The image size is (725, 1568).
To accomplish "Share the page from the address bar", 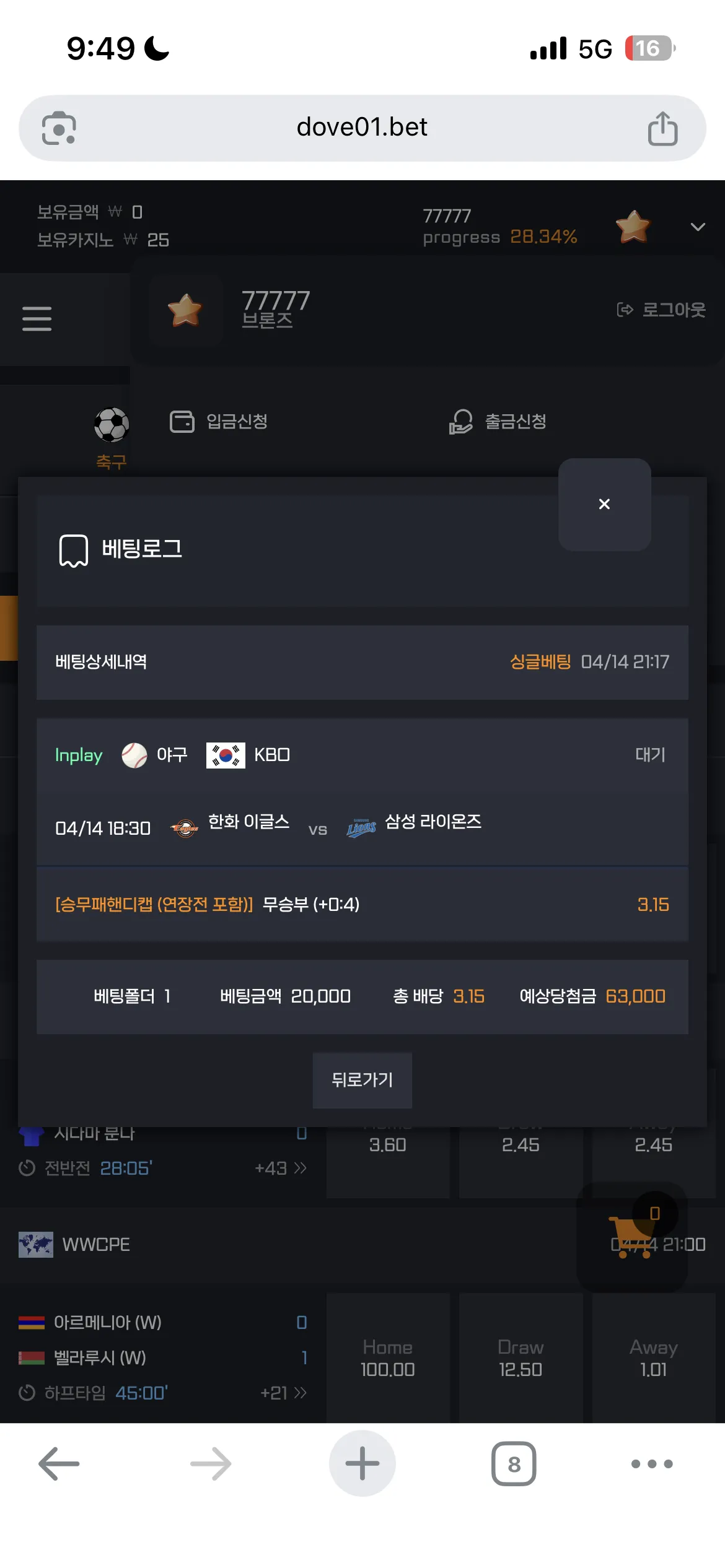I will click(x=662, y=128).
